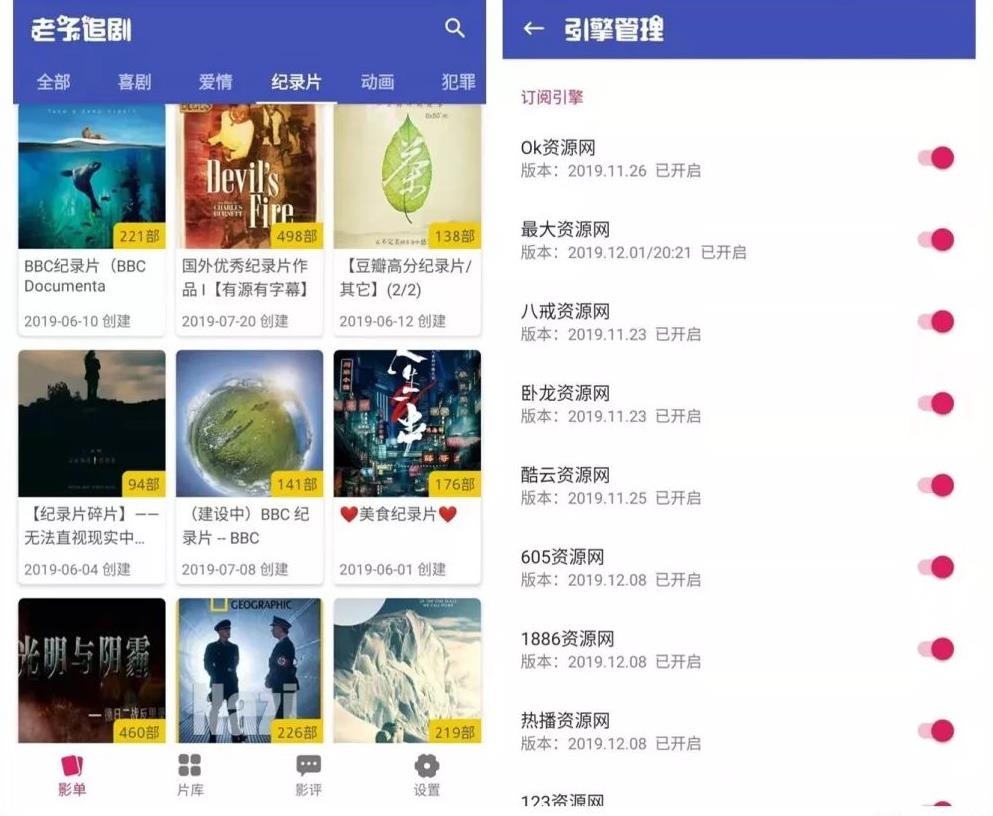Toggle the 605资源网 switch
Image resolution: width=993 pixels, height=816 pixels.
[936, 568]
